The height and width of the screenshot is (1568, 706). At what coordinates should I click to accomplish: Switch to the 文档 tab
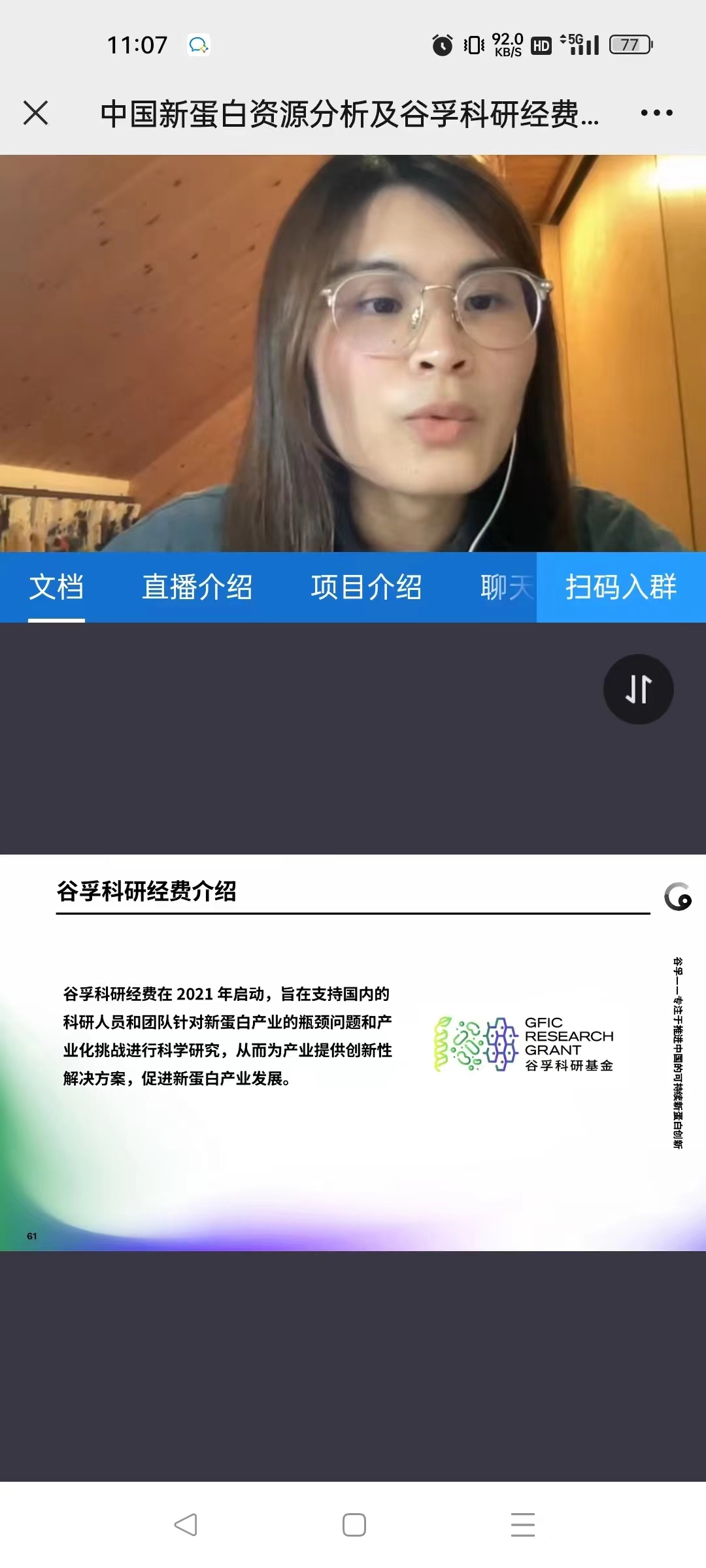56,587
